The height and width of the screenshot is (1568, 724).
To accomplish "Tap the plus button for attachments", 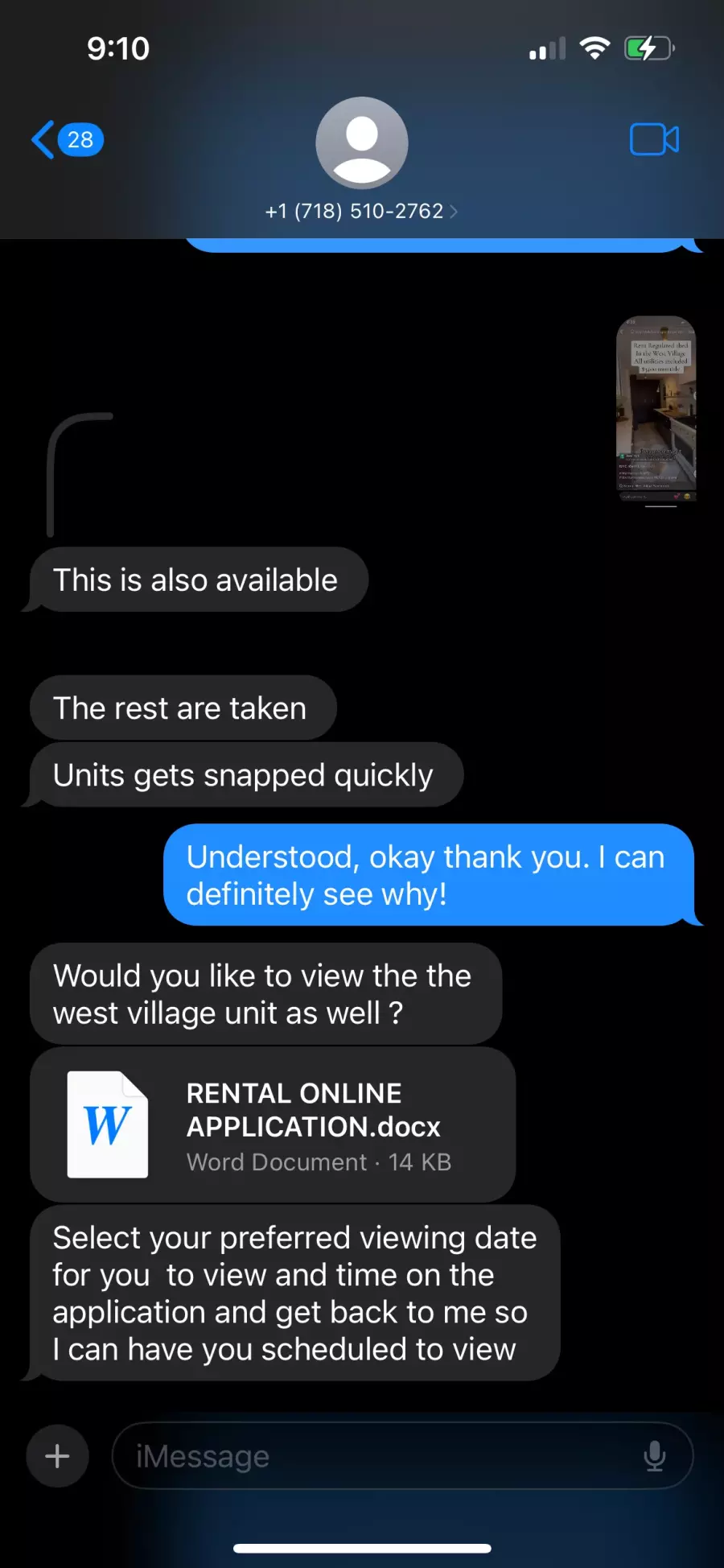I will pyautogui.click(x=57, y=1456).
